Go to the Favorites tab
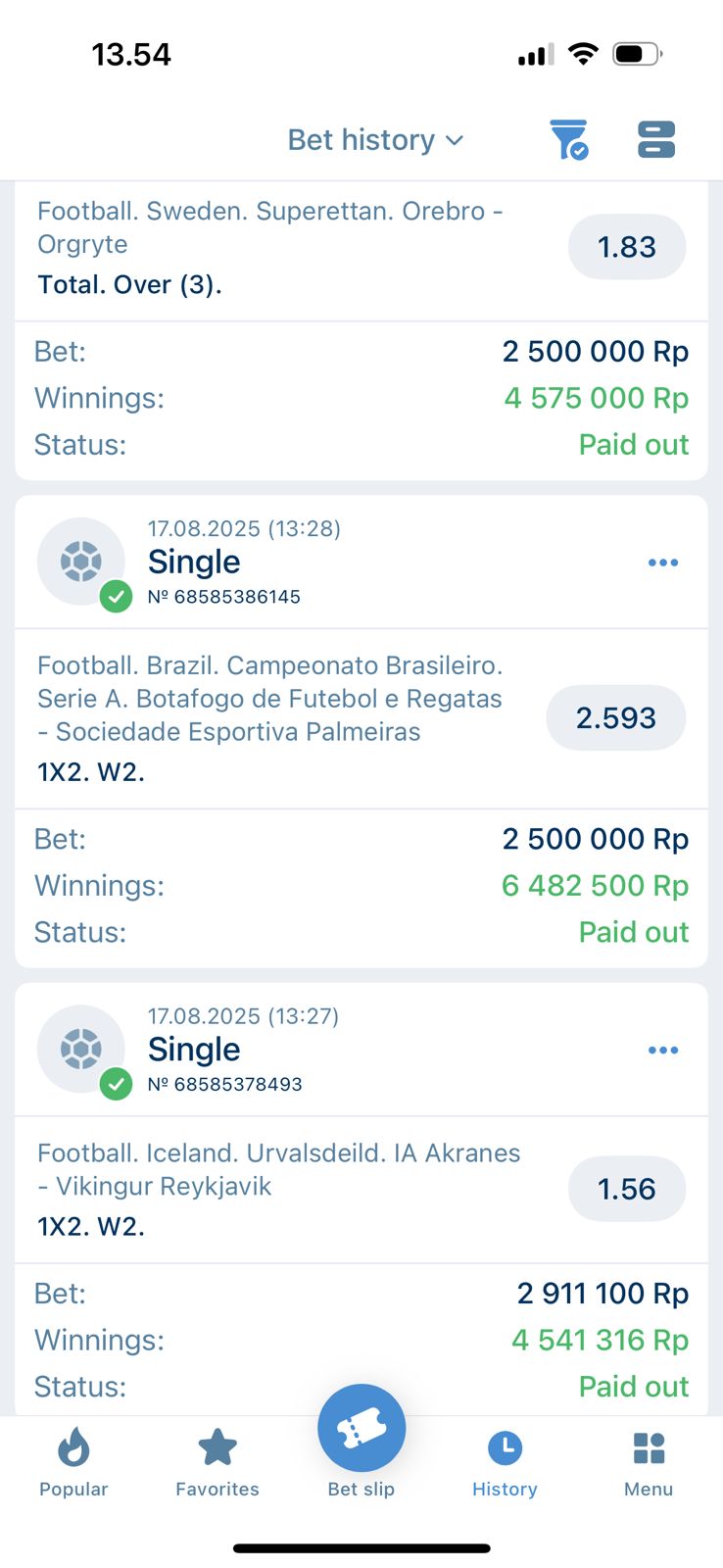The image size is (723, 1568). click(x=217, y=1462)
